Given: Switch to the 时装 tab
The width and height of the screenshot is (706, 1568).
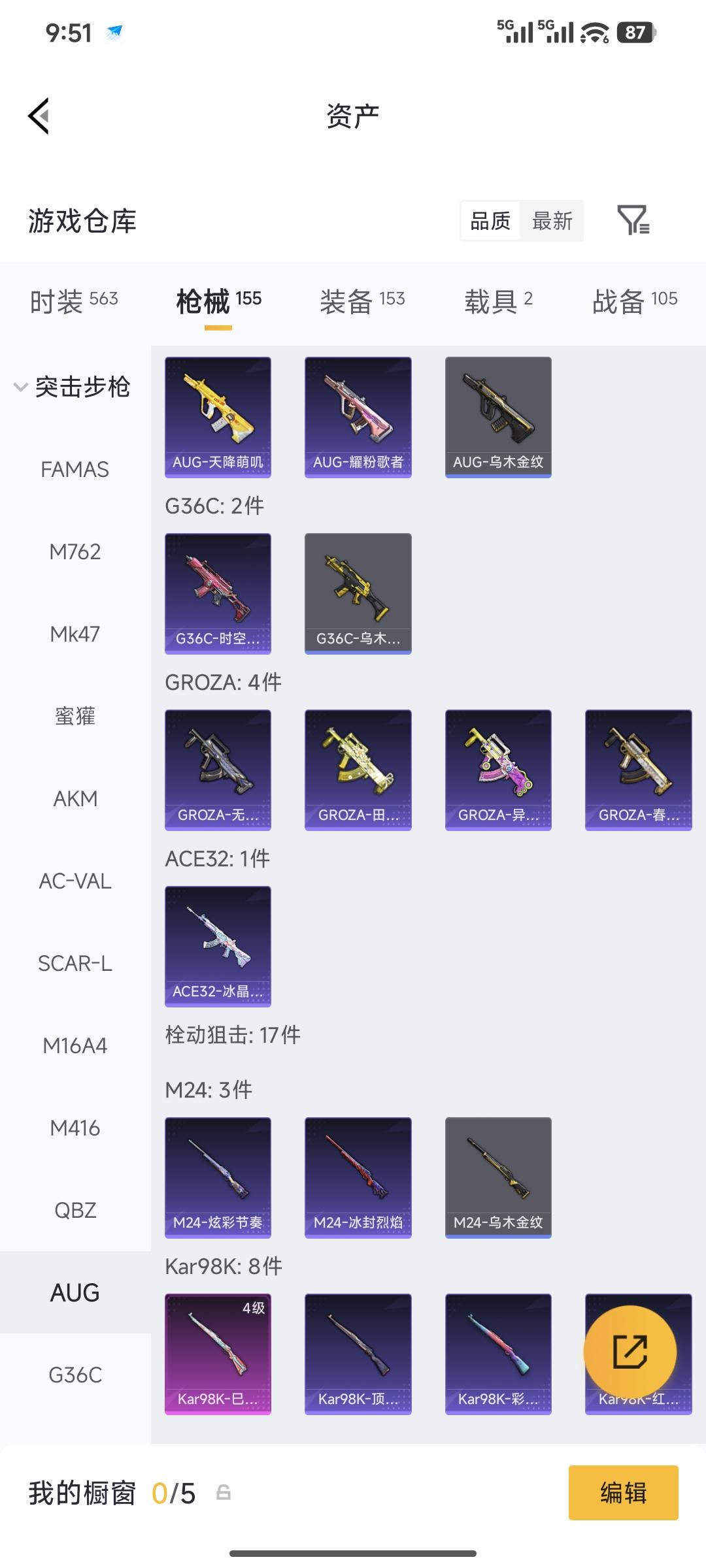Looking at the screenshot, I should pos(74,301).
